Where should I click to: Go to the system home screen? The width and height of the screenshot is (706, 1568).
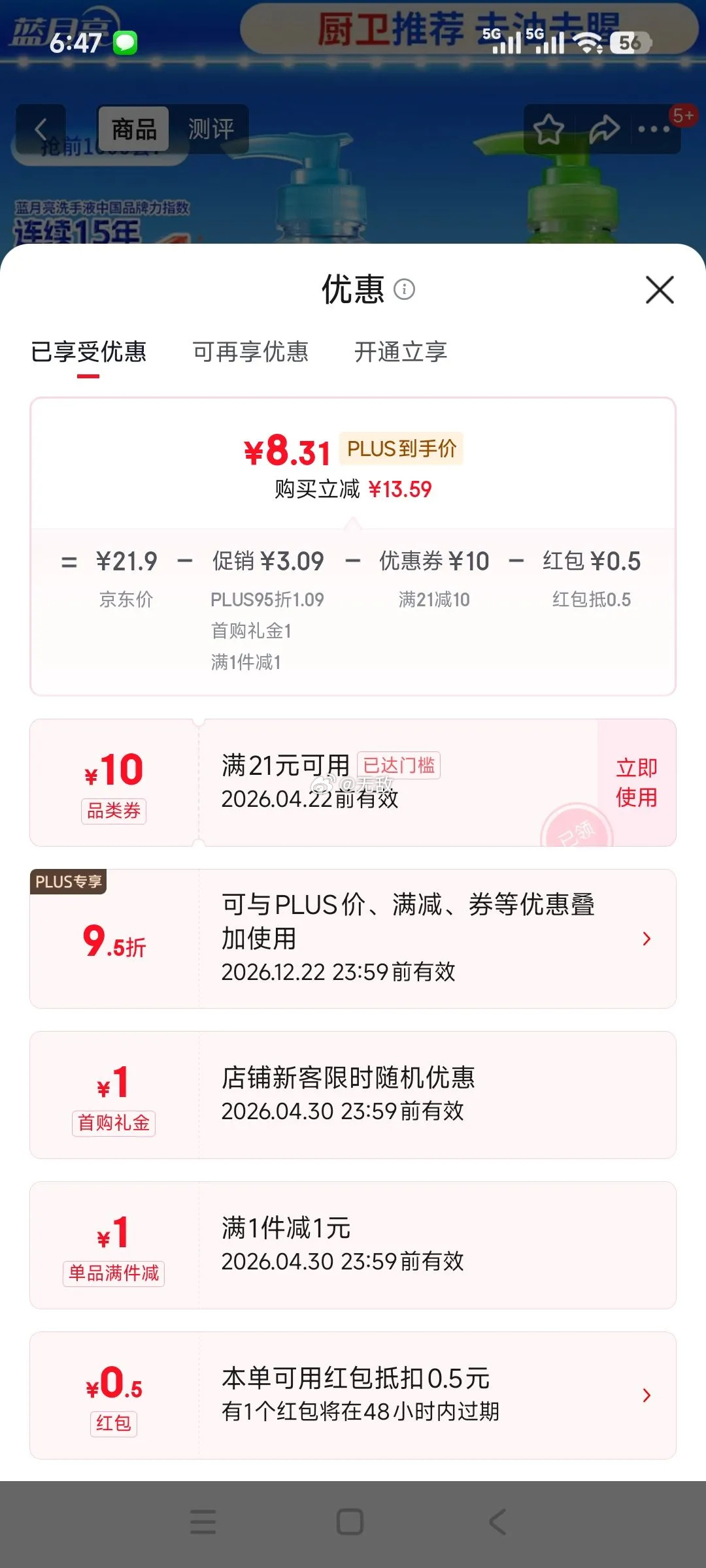350,1522
